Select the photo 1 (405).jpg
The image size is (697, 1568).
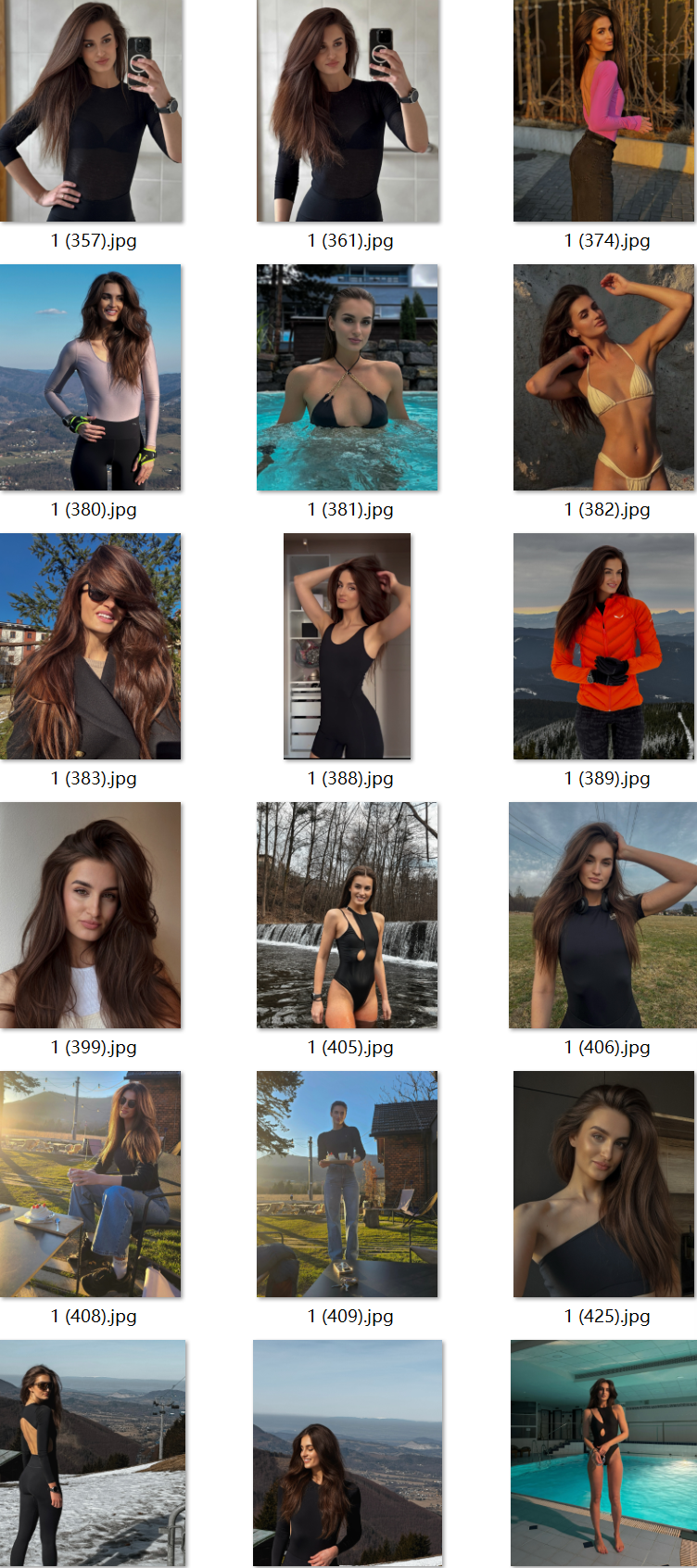tap(348, 915)
